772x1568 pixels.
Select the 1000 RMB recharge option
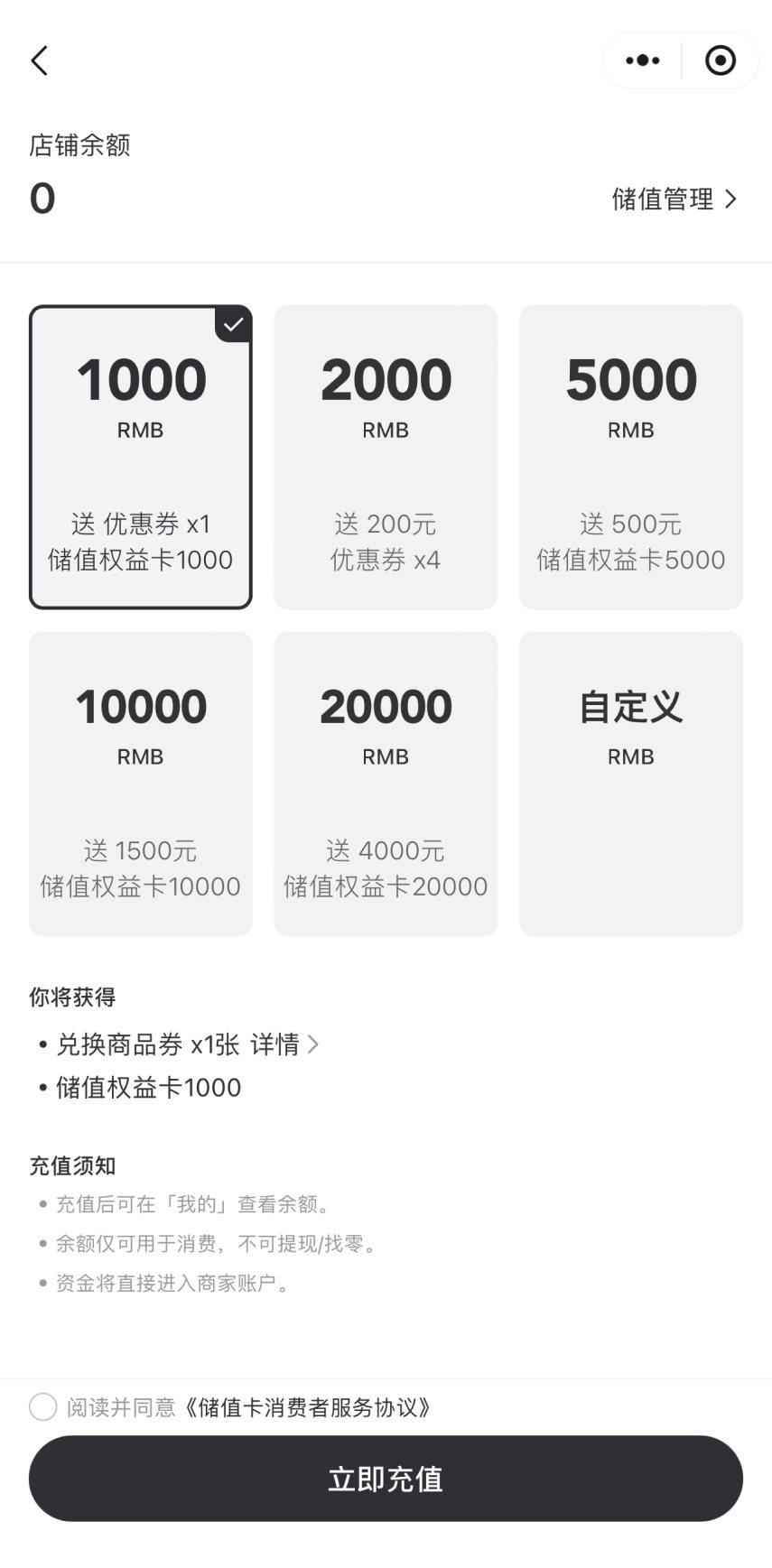141,457
